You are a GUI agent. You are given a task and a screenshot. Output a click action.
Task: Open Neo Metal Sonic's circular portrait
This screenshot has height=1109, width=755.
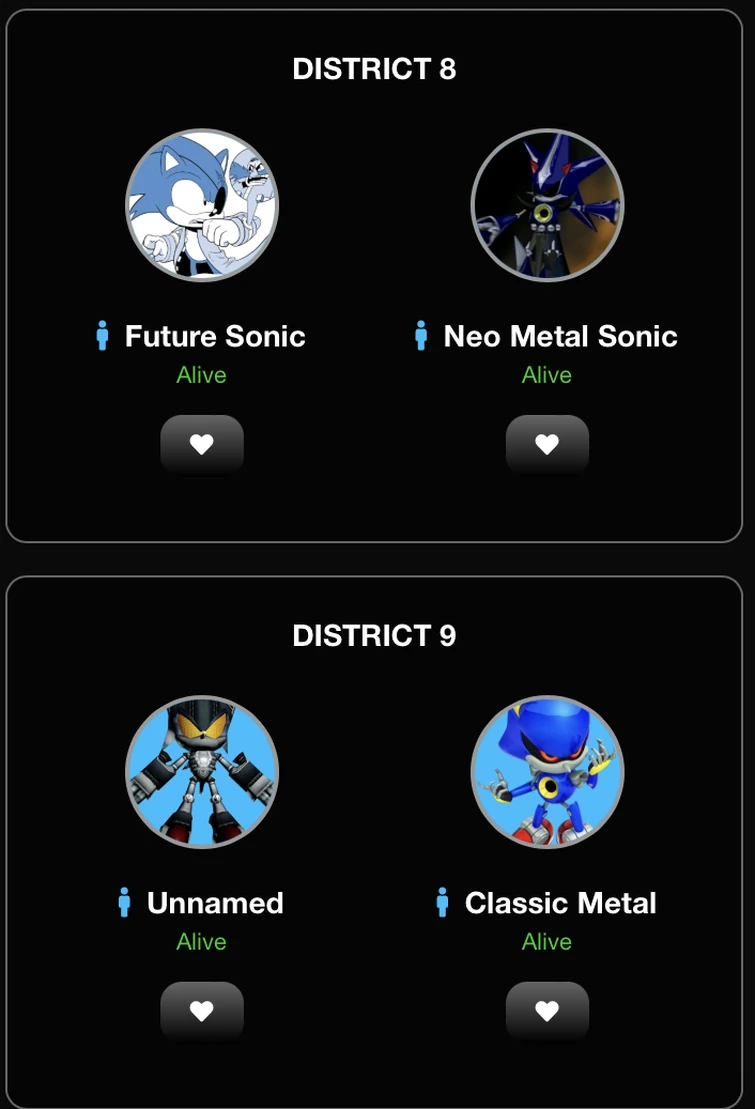pyautogui.click(x=547, y=205)
